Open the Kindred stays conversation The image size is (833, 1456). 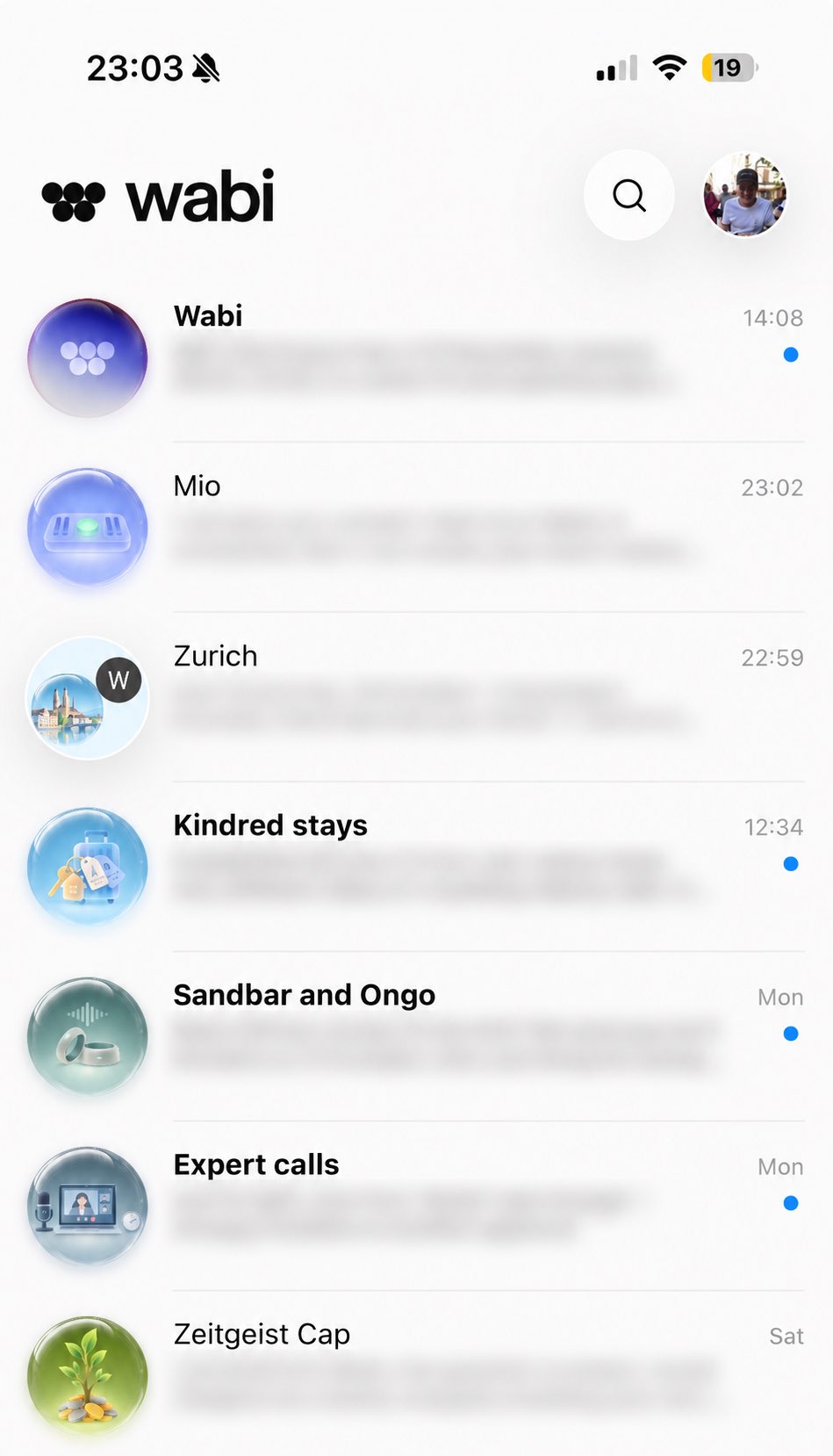pos(416,866)
